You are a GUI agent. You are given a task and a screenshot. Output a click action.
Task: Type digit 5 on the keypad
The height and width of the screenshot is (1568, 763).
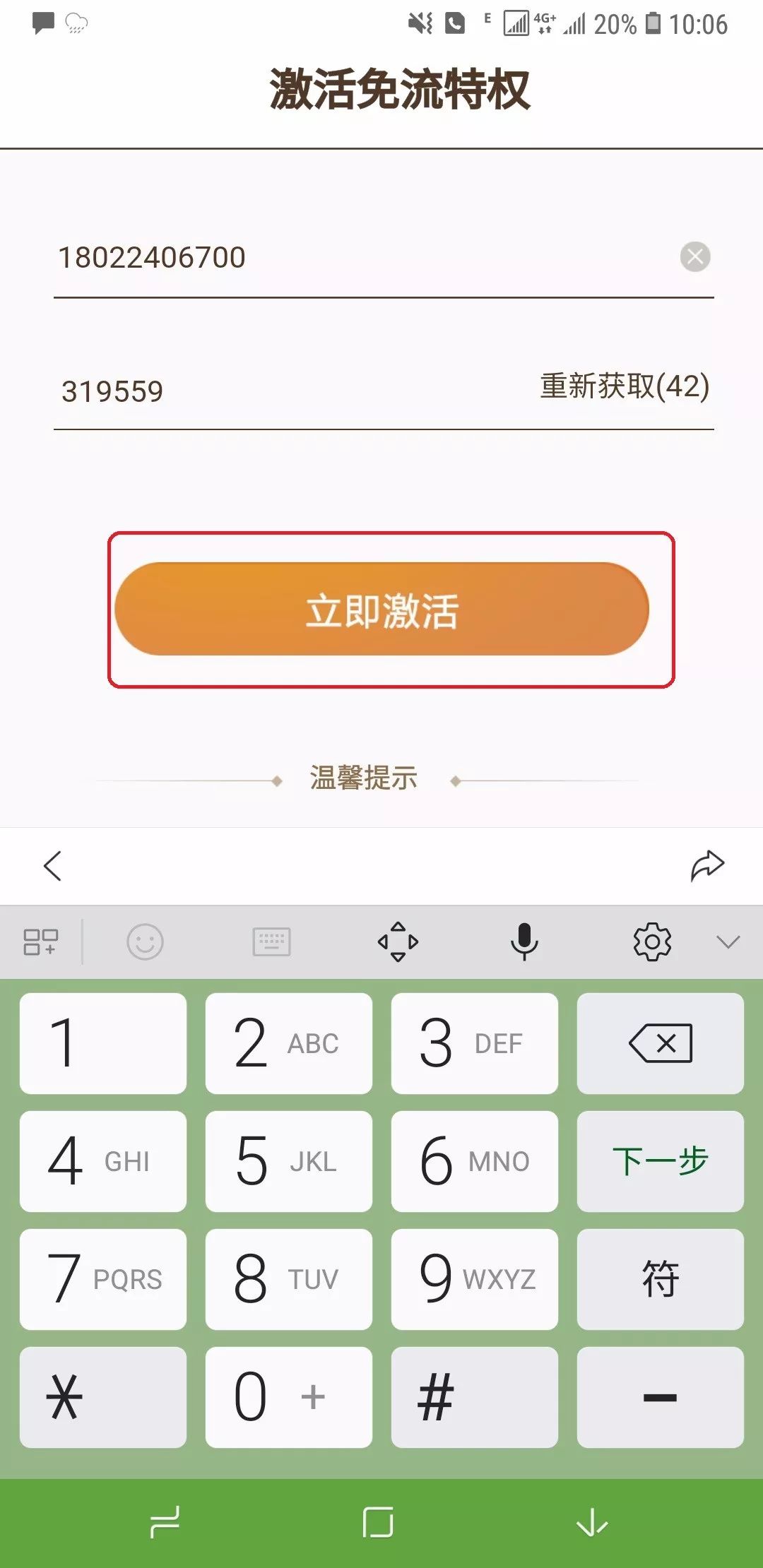[288, 1161]
